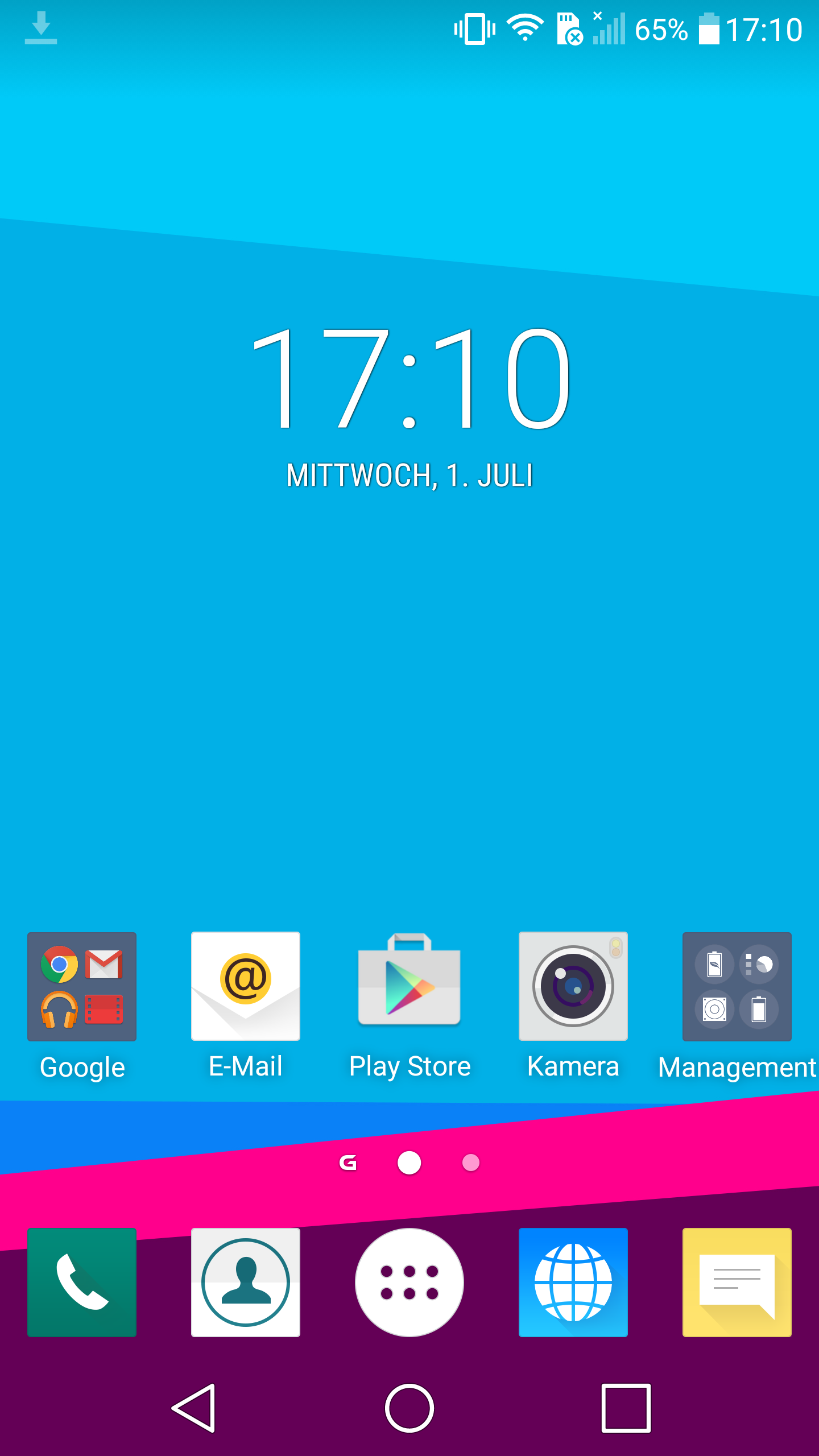Image resolution: width=819 pixels, height=1456 pixels.
Task: Go to the G page indicator
Action: point(348,1163)
